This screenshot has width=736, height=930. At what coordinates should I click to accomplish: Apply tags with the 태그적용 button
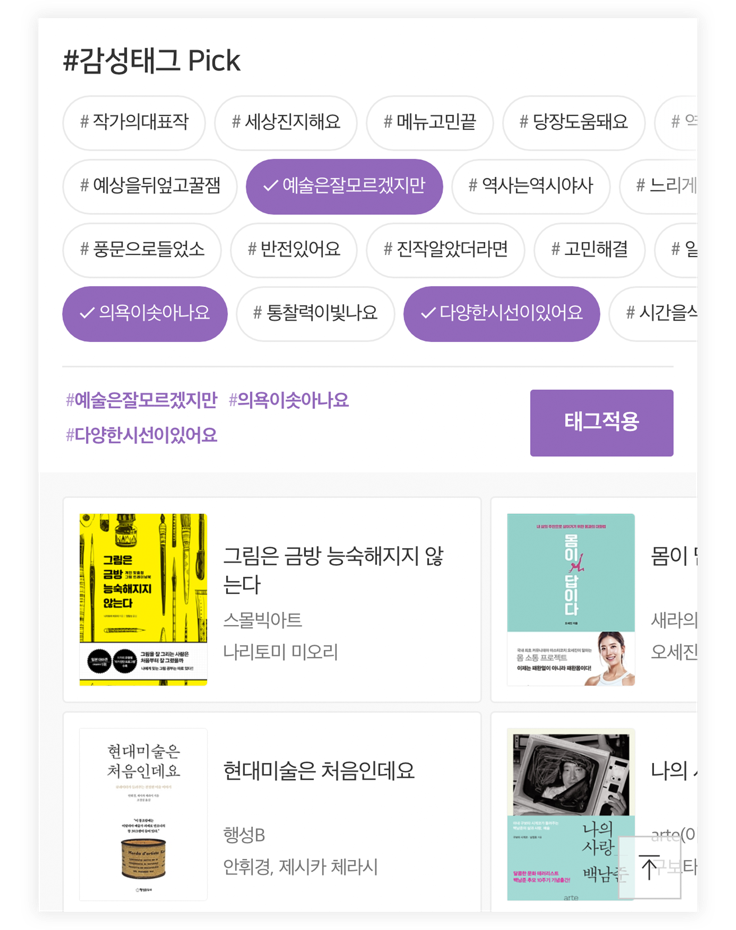coord(601,422)
